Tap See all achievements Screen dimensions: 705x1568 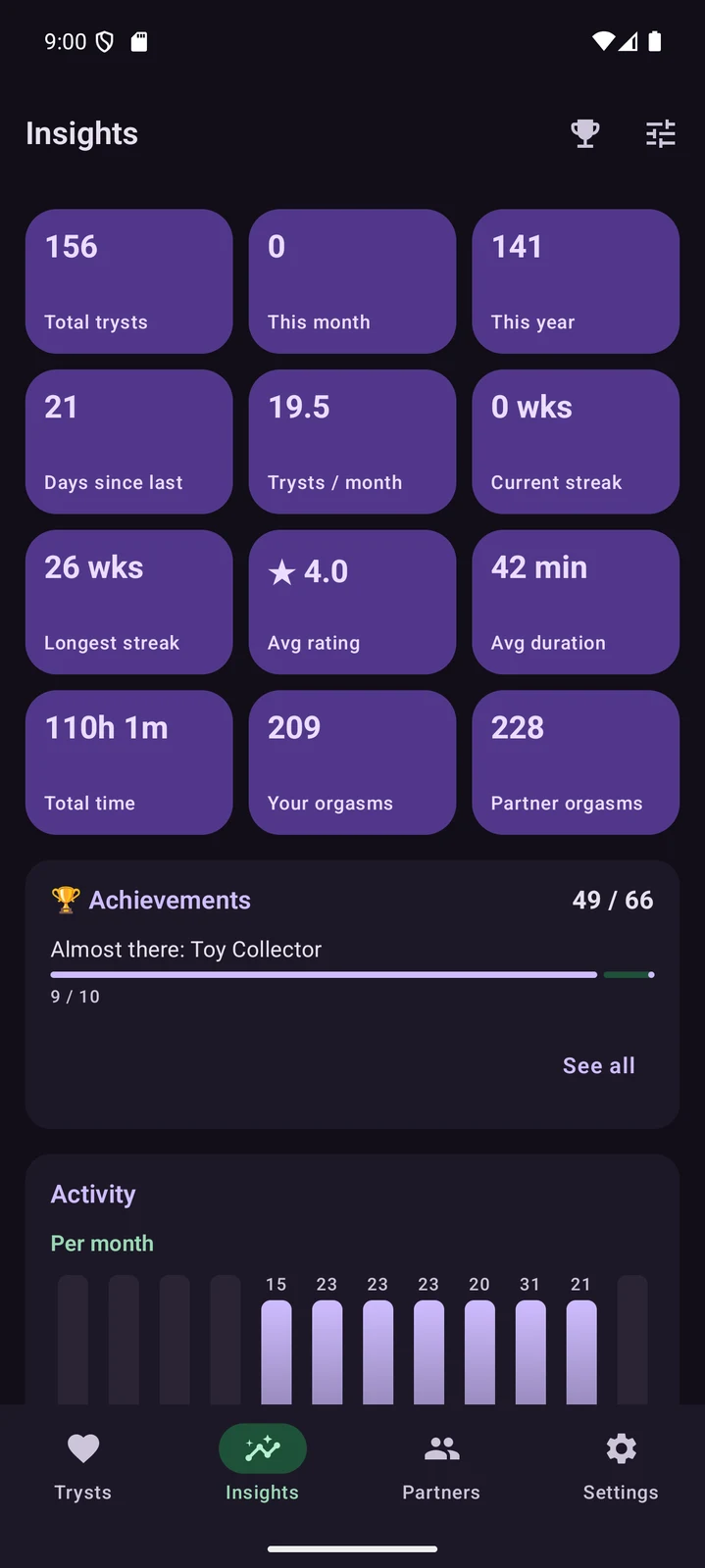click(598, 1065)
